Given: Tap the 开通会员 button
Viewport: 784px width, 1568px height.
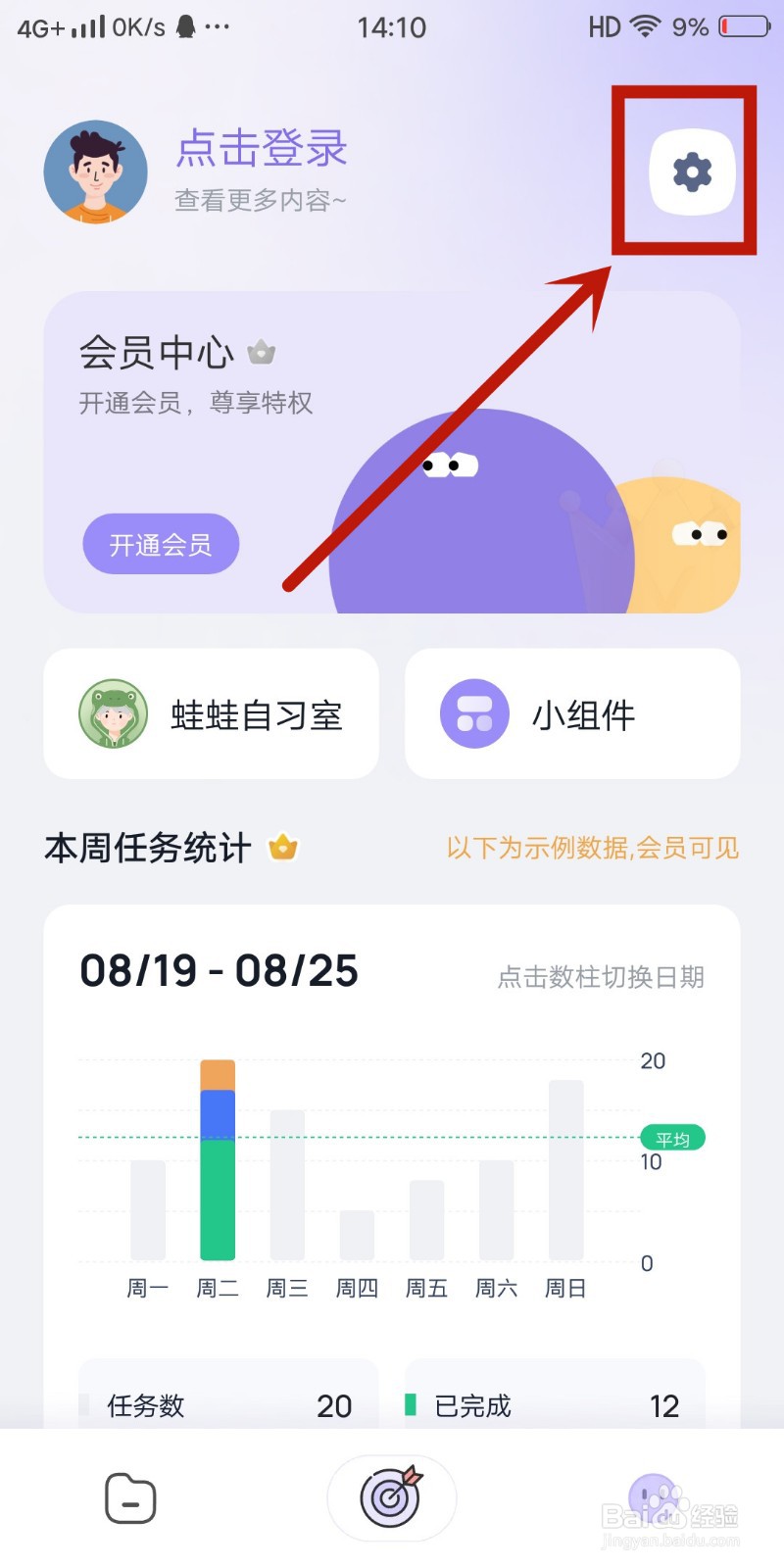Looking at the screenshot, I should (x=161, y=545).
